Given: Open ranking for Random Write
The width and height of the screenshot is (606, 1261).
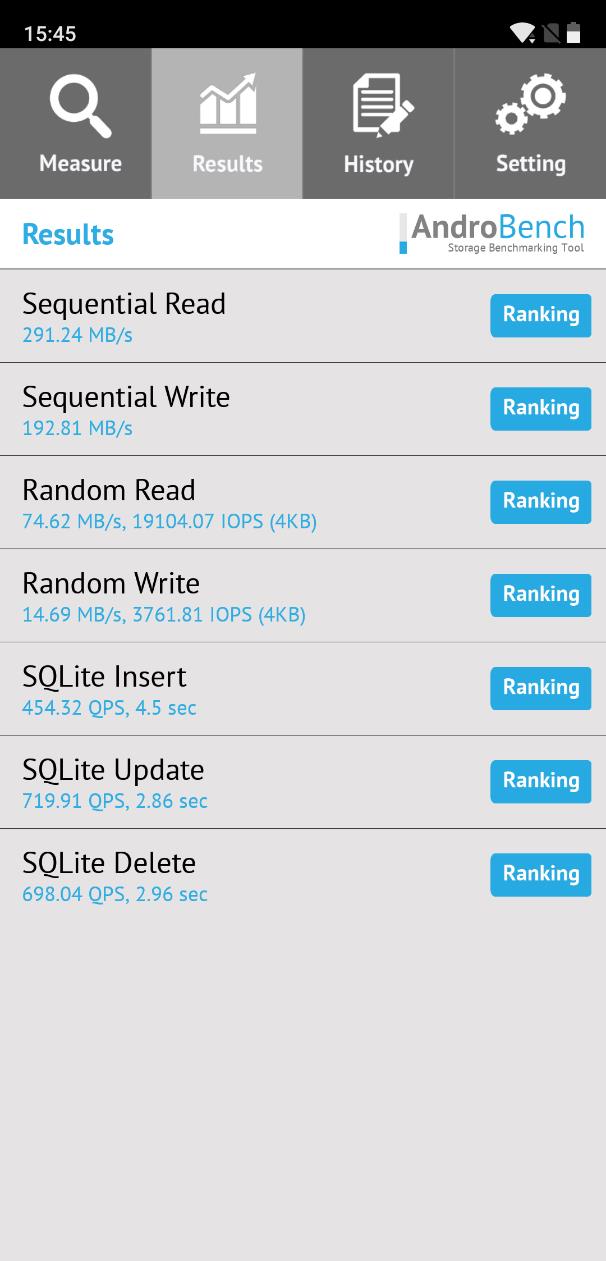Looking at the screenshot, I should [x=540, y=594].
